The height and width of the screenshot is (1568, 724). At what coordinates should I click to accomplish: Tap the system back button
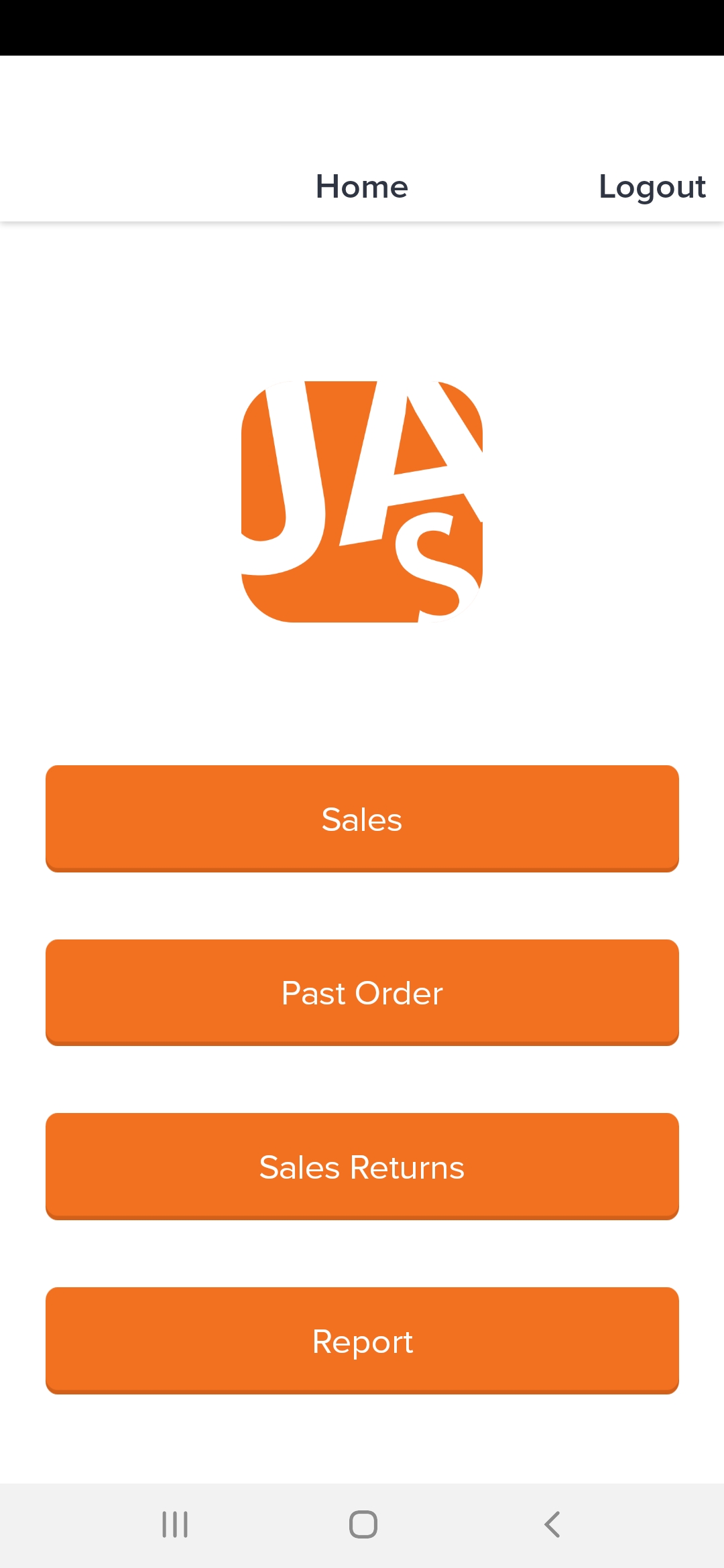(x=552, y=1524)
